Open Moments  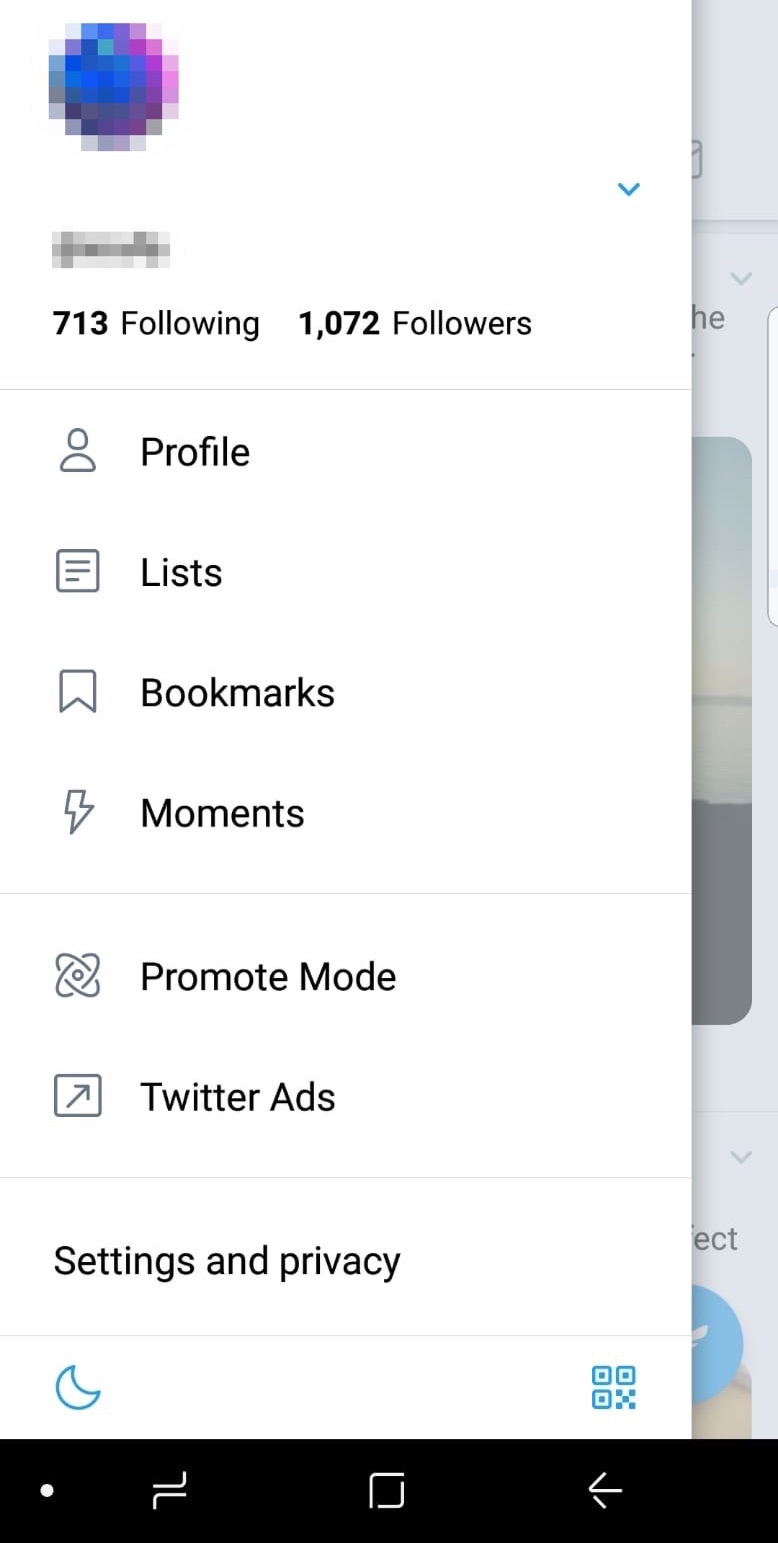coord(345,813)
